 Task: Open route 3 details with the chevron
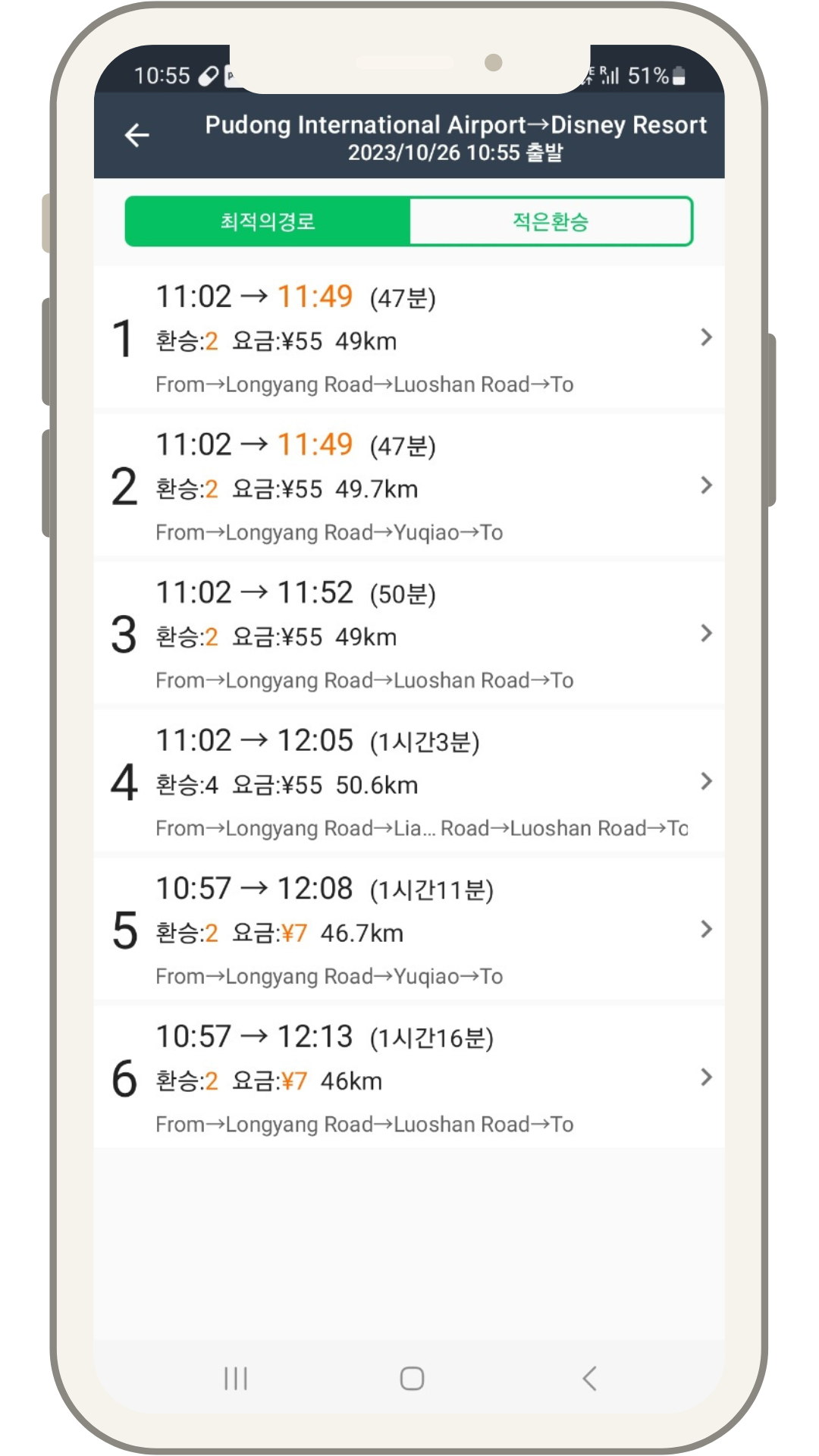[706, 633]
